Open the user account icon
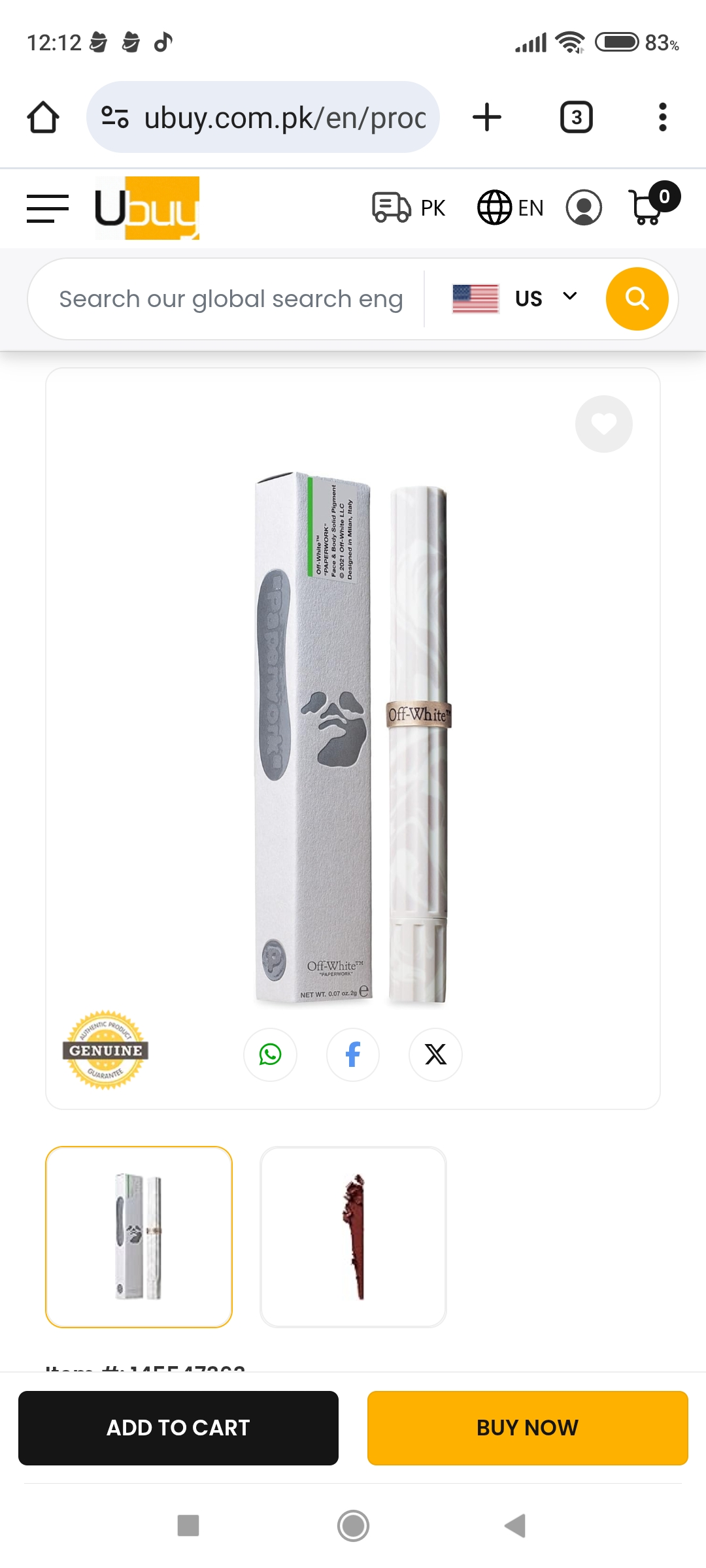The height and width of the screenshot is (1568, 706). [584, 208]
